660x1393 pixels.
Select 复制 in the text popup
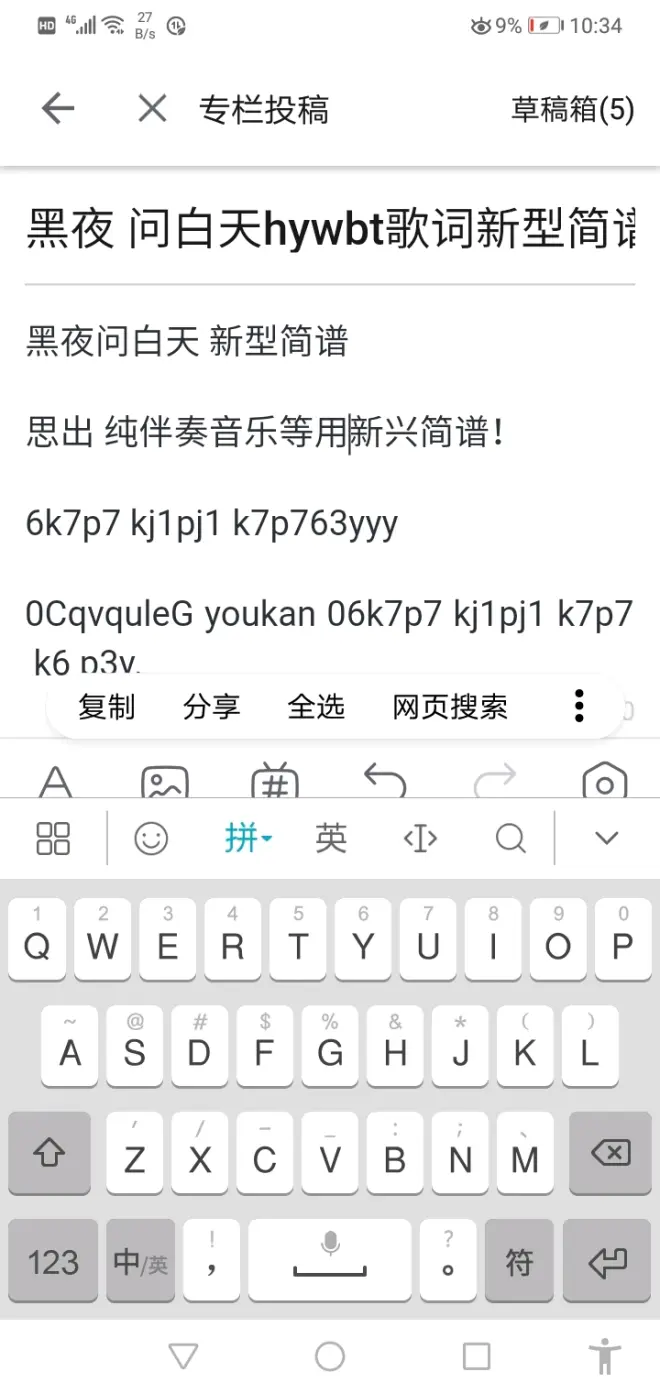pos(107,707)
